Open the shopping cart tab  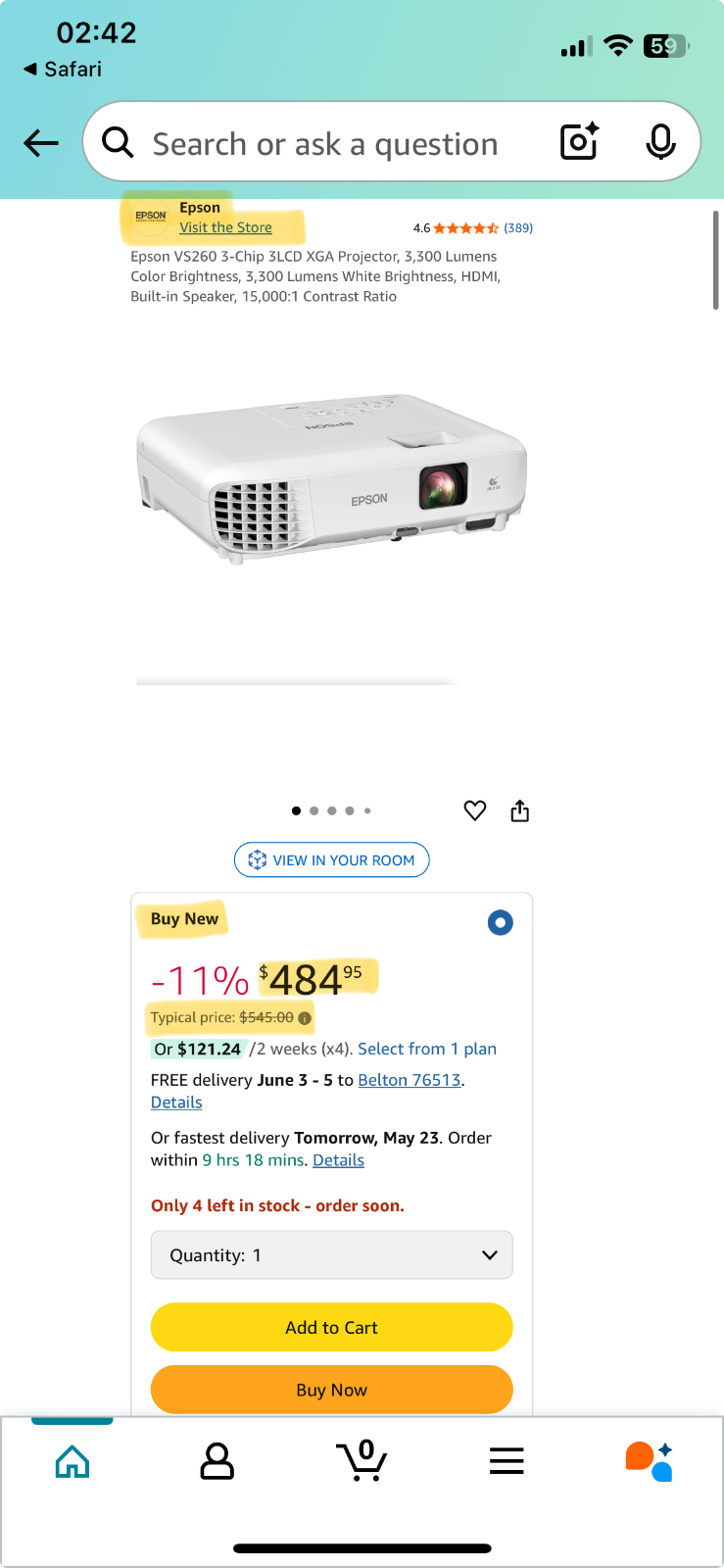tap(362, 1461)
